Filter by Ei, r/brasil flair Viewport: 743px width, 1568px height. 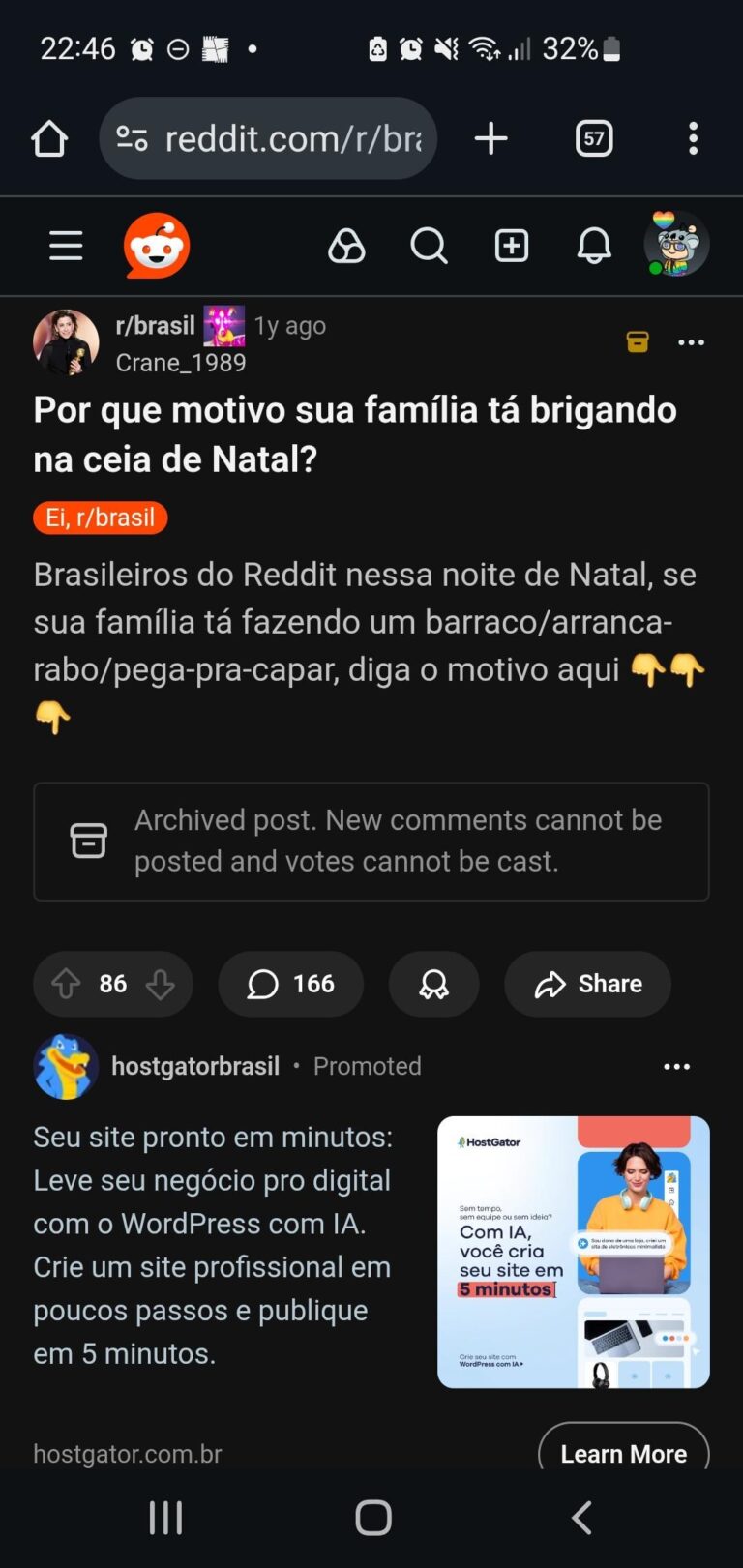tap(101, 518)
